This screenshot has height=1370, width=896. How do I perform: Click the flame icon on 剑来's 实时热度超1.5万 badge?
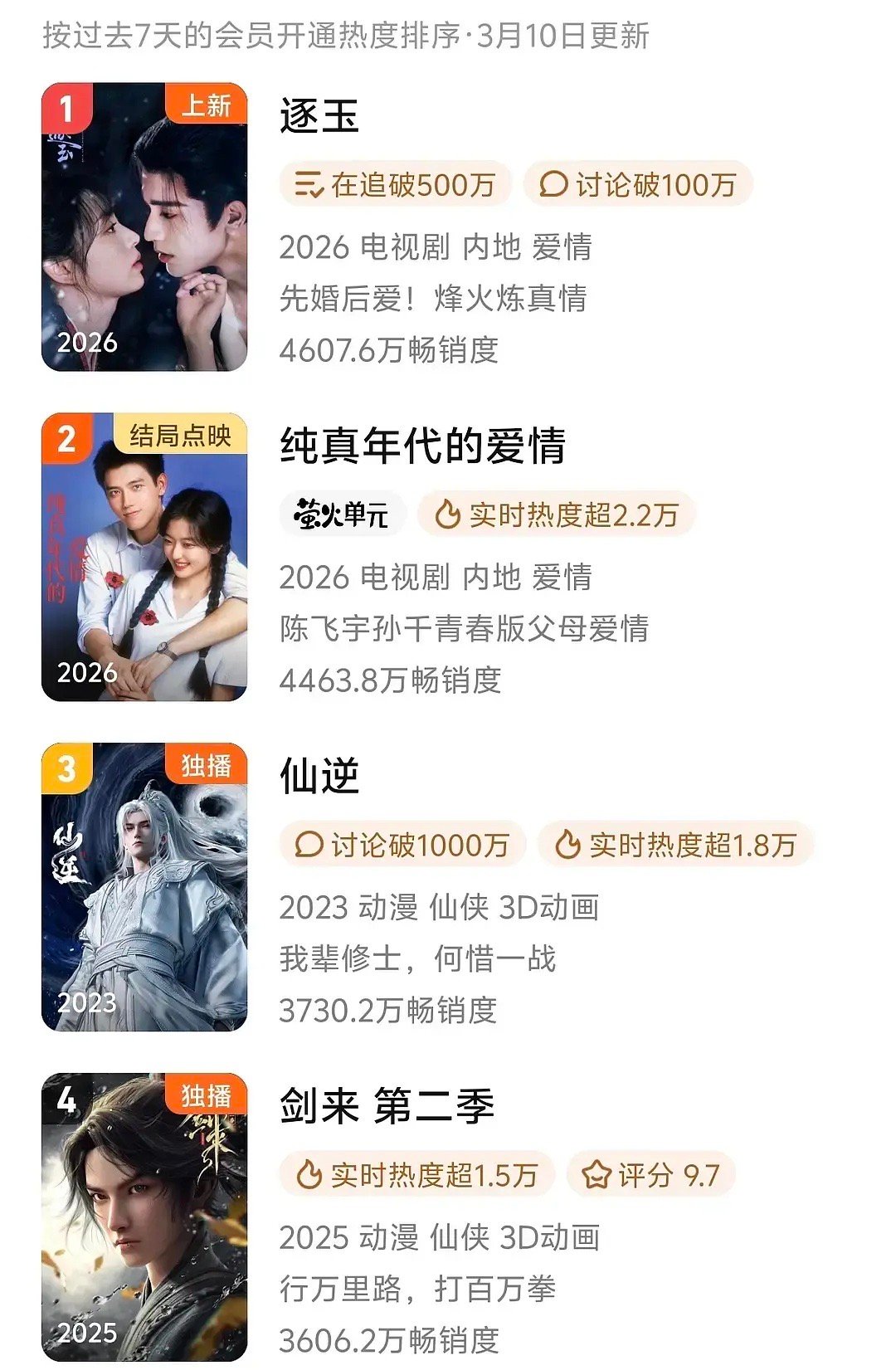pyautogui.click(x=309, y=1176)
